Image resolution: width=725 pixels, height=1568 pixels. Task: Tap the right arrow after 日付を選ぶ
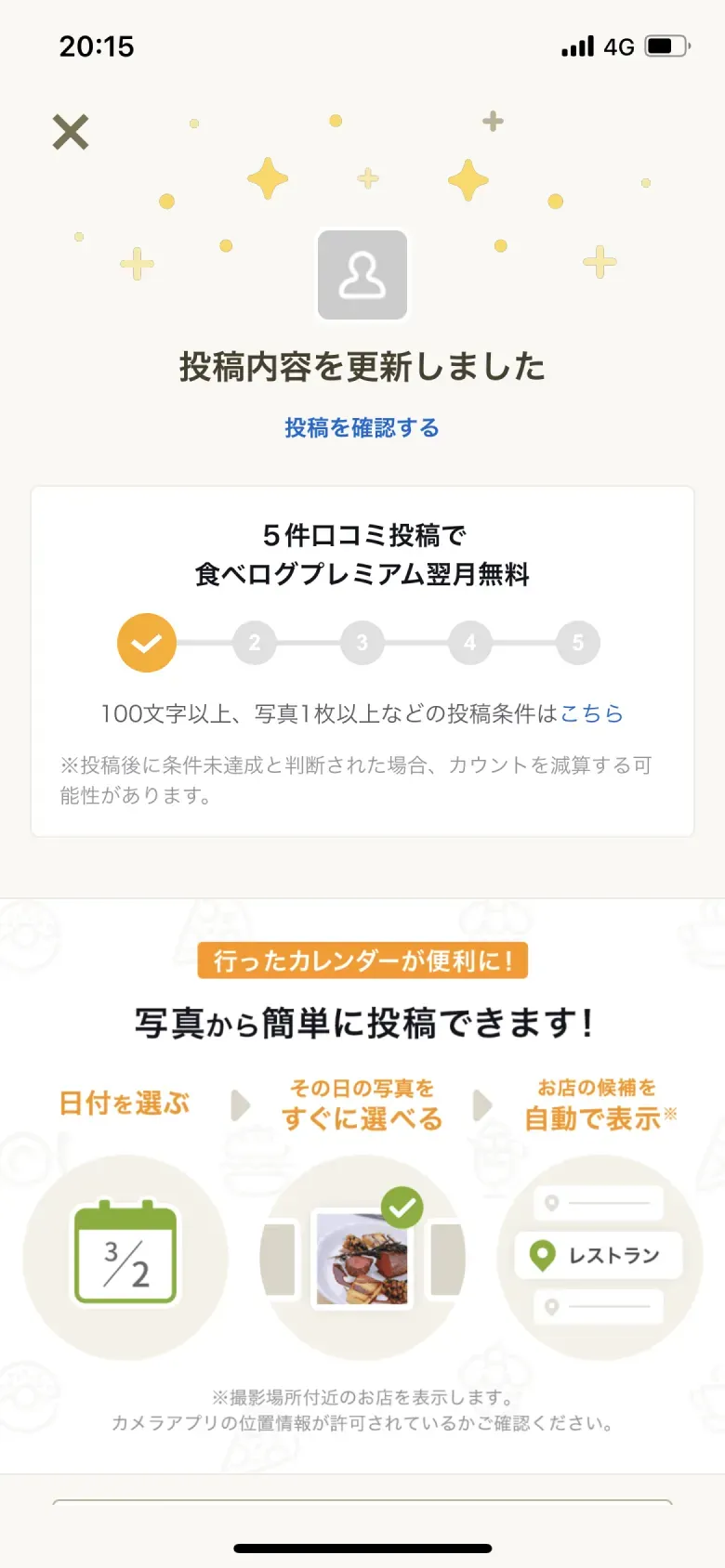(x=241, y=1106)
